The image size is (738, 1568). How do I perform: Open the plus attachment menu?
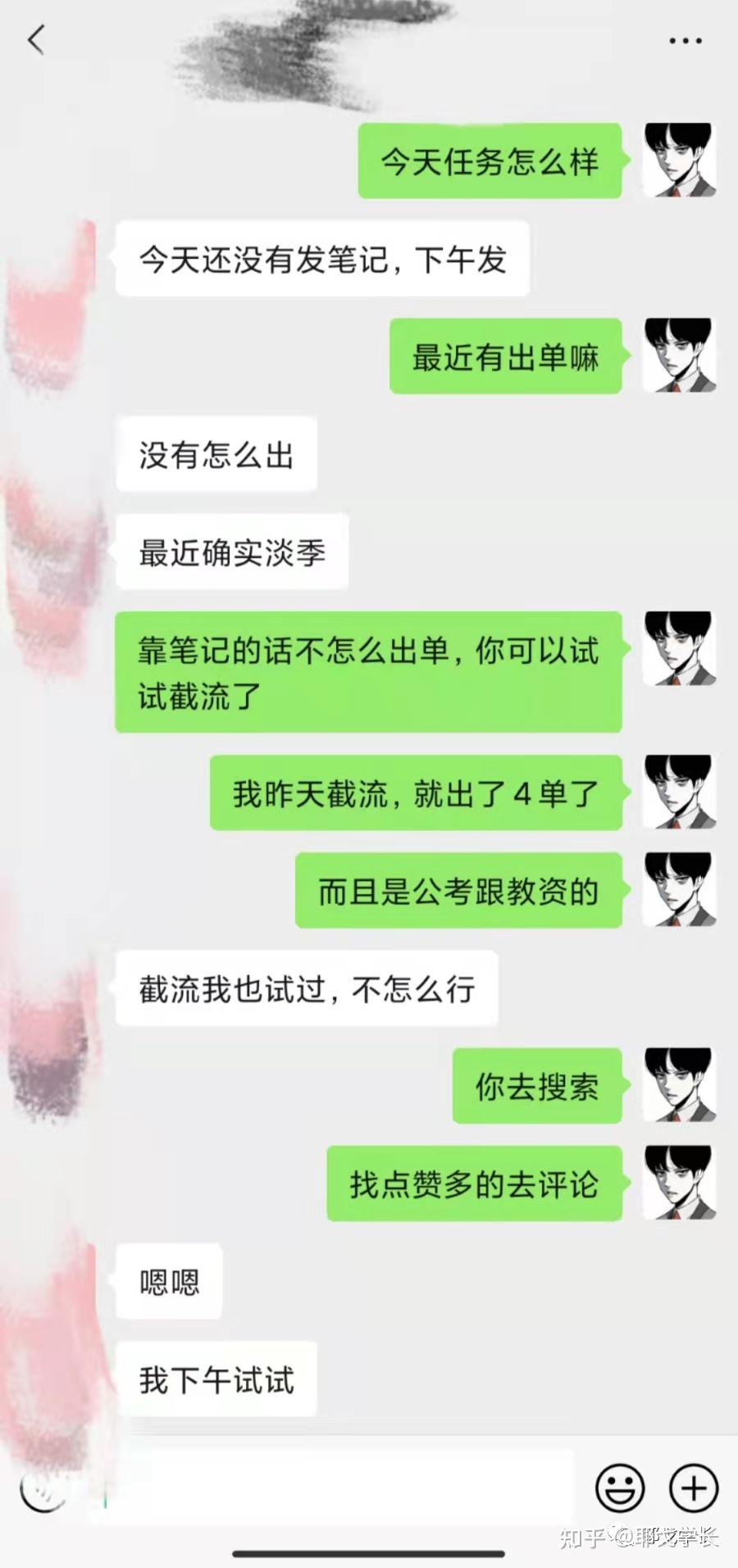(694, 1488)
